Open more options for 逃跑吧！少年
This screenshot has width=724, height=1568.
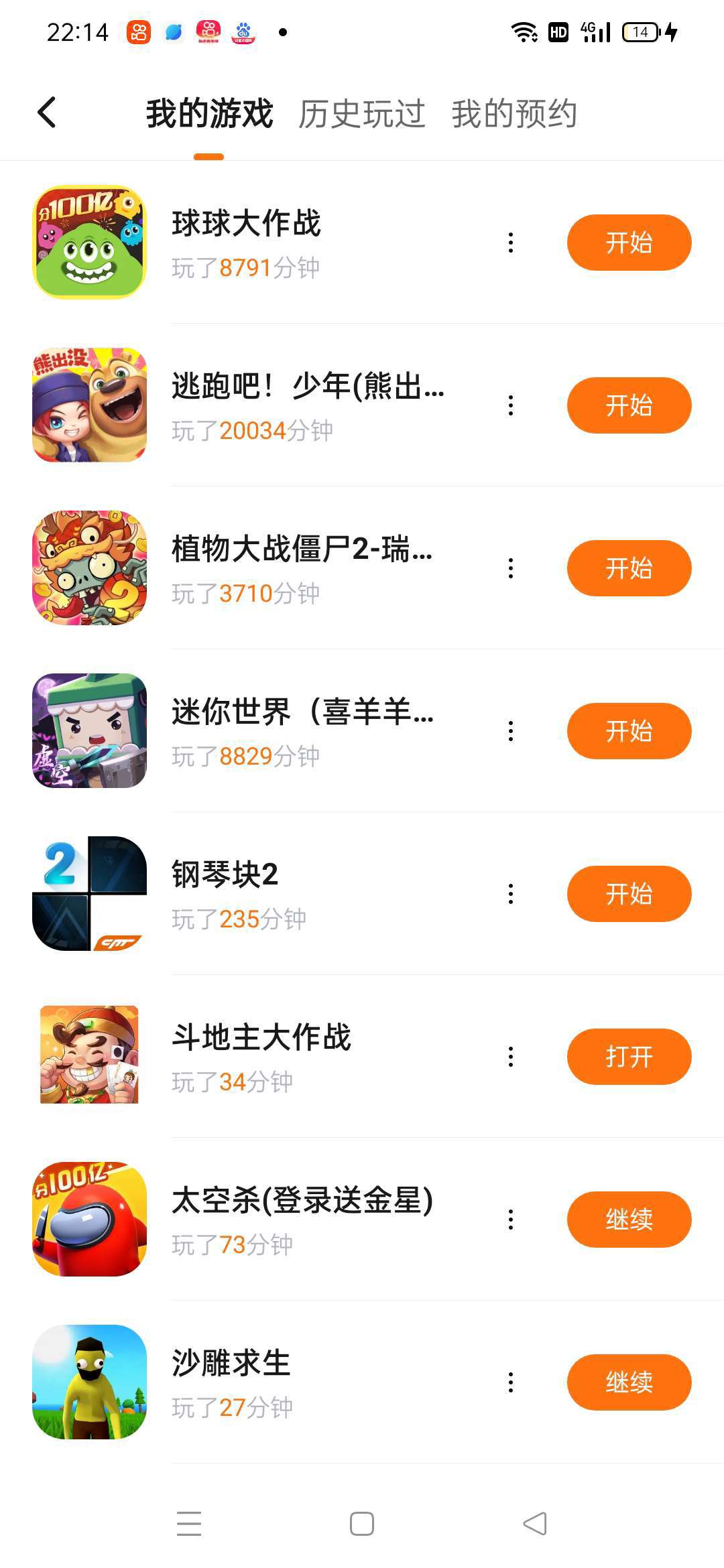(x=511, y=405)
